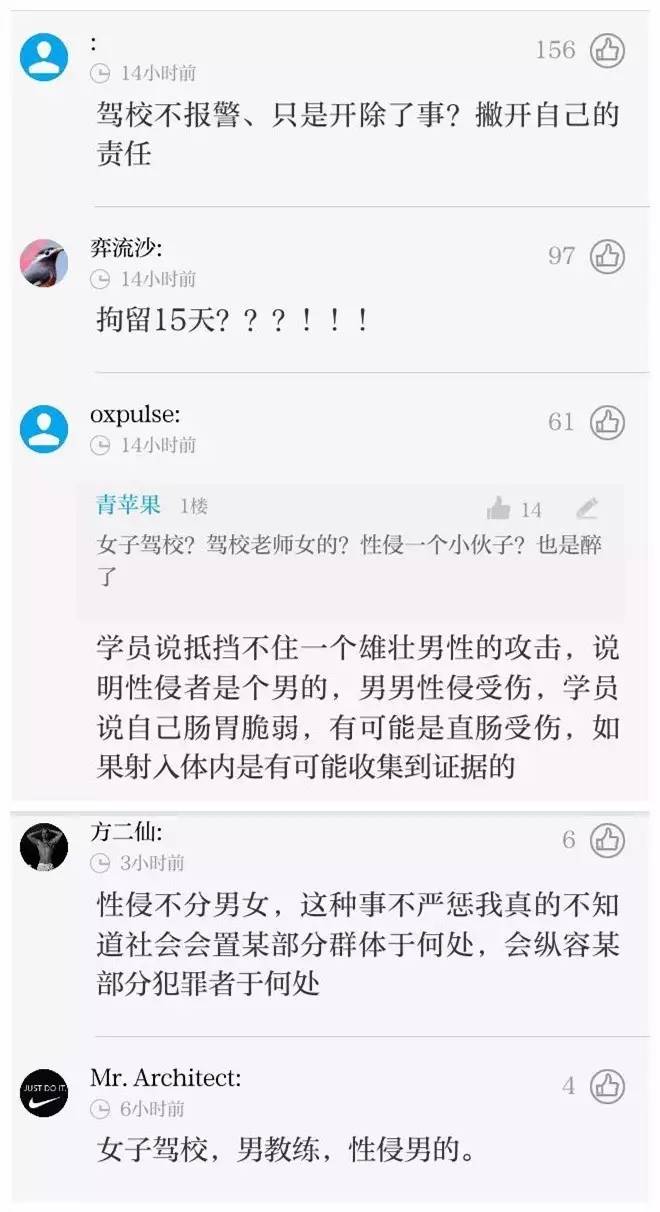The height and width of the screenshot is (1212, 660).
Task: Like 奔流沙's comment
Action: pyautogui.click(x=607, y=257)
